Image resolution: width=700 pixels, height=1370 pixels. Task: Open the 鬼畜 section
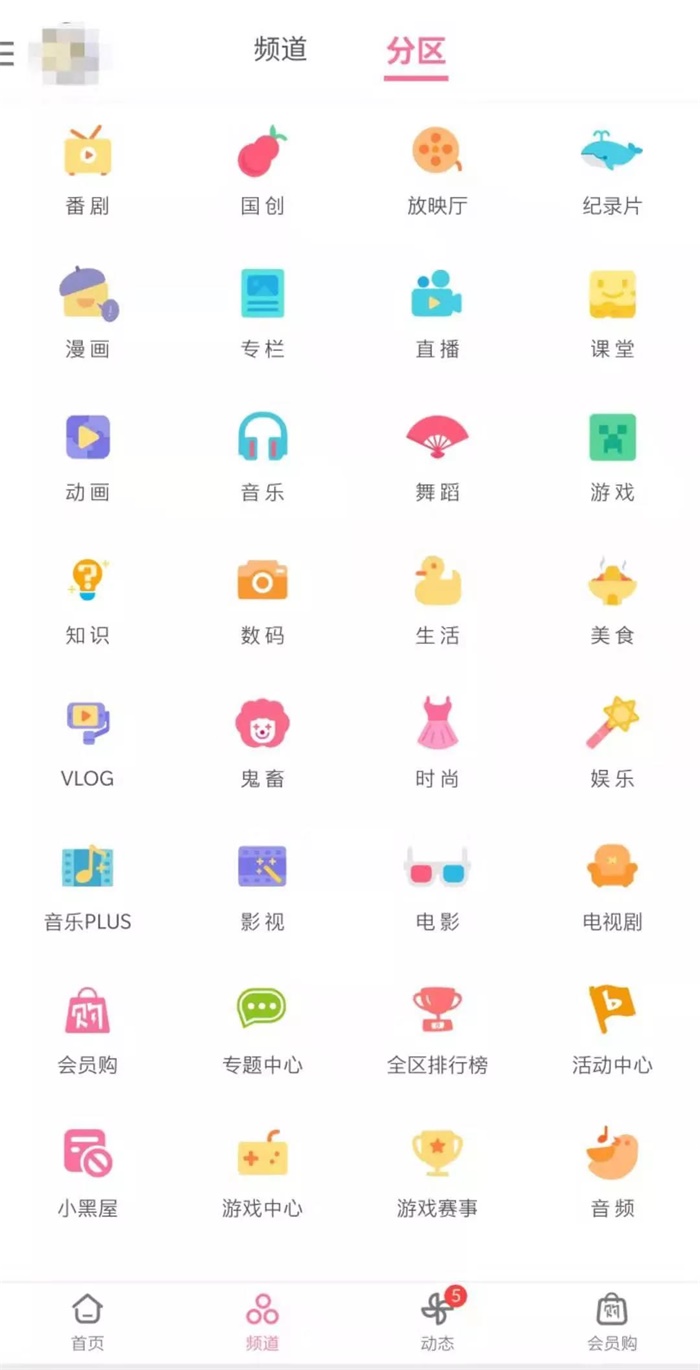(262, 742)
